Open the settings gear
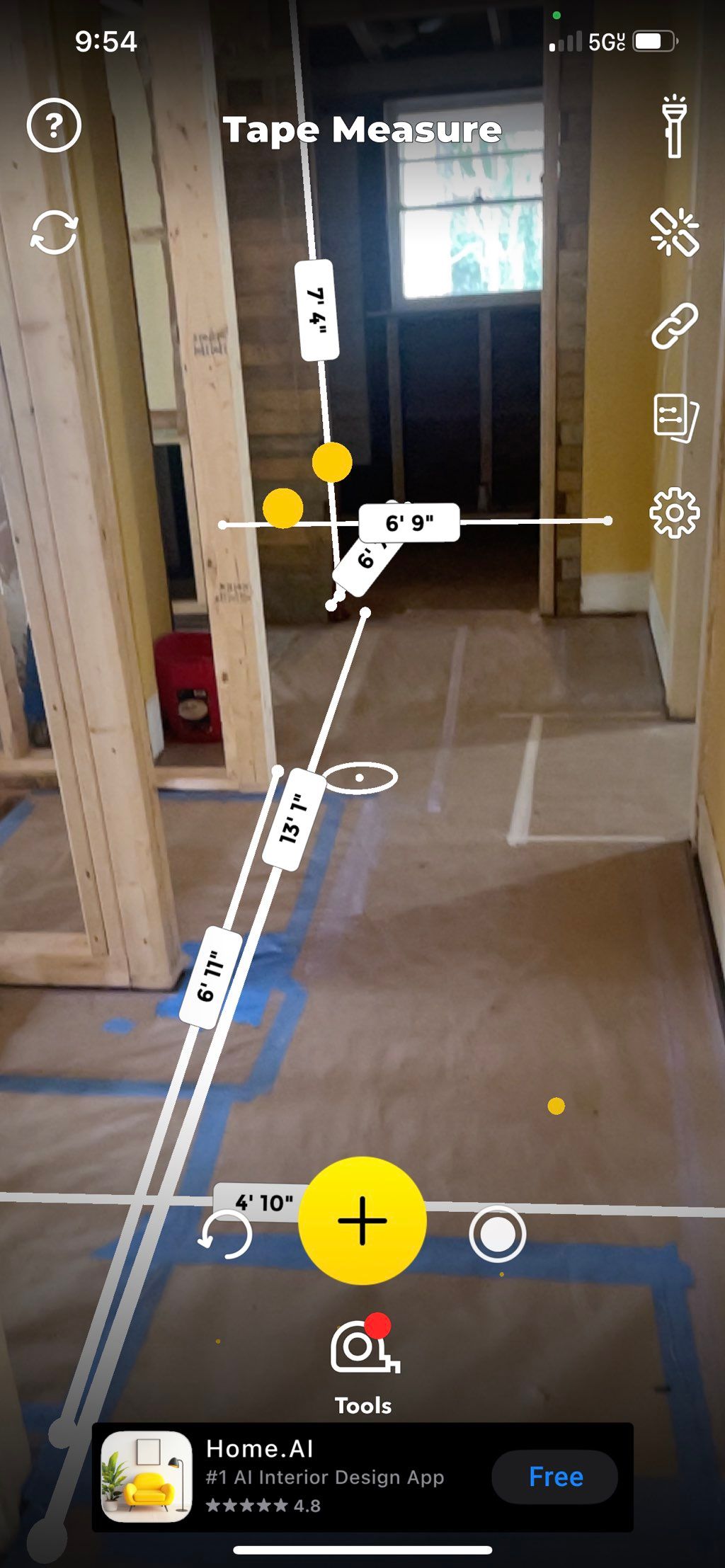 coord(674,513)
